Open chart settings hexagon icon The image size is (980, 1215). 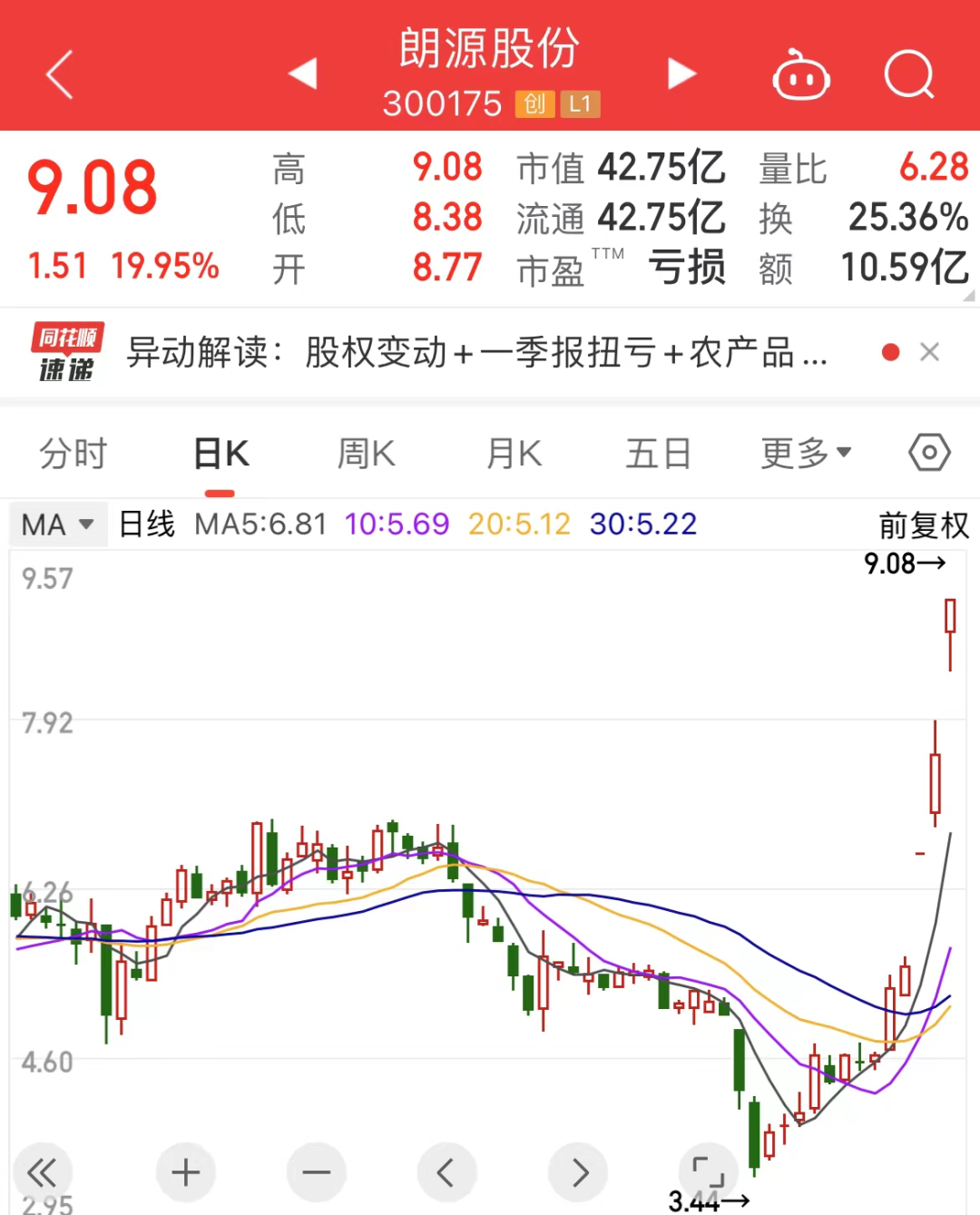point(929,453)
